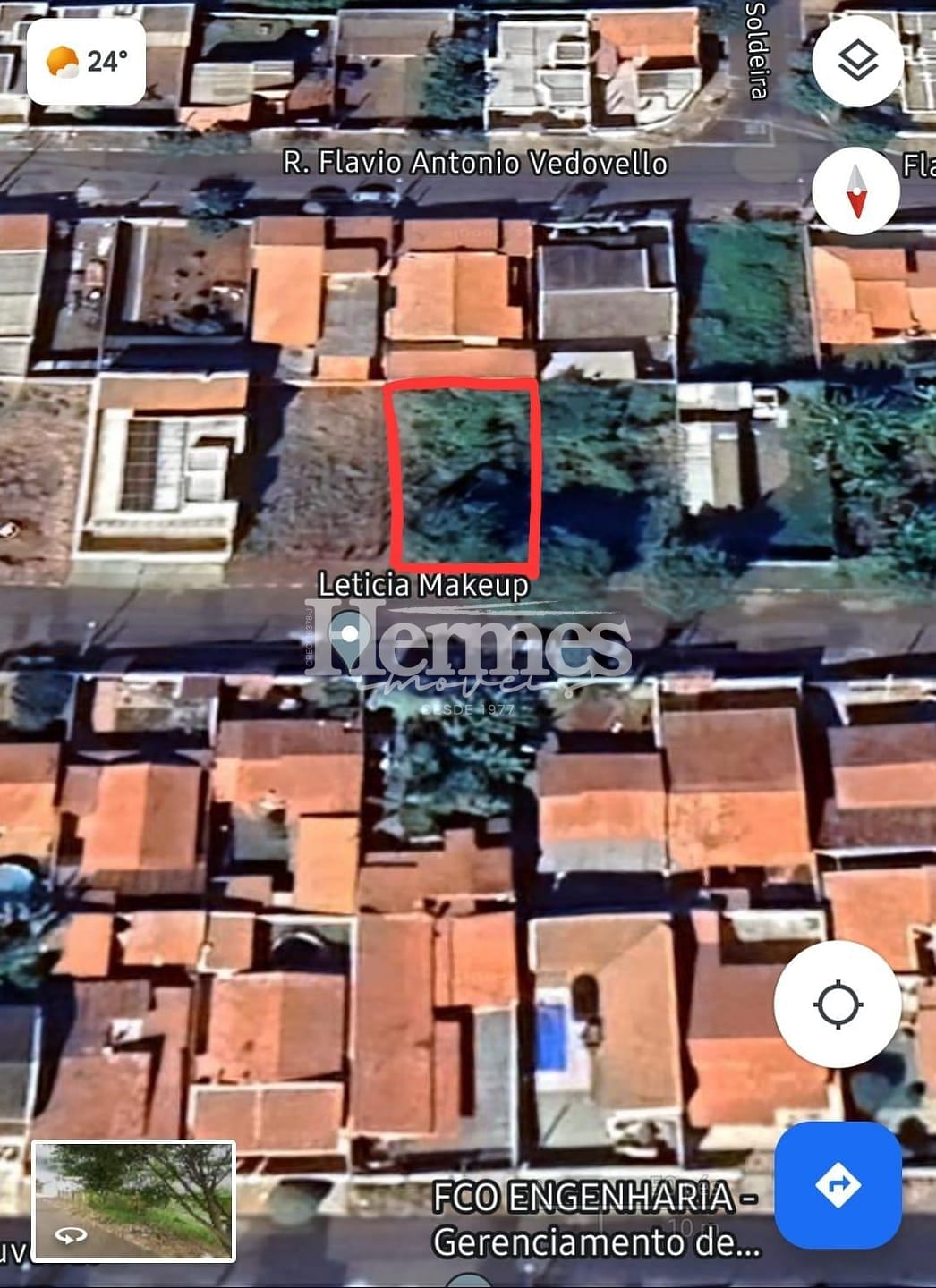936x1288 pixels.
Task: Open the Street View preview thumbnail
Action: click(134, 1201)
